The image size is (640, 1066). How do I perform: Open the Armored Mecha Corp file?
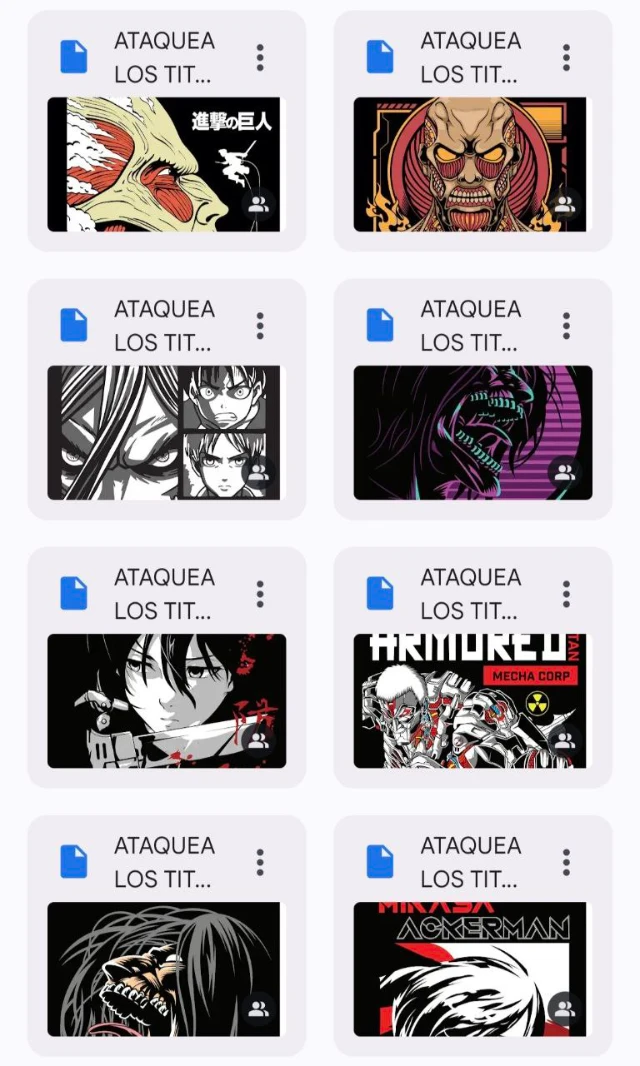point(472,700)
